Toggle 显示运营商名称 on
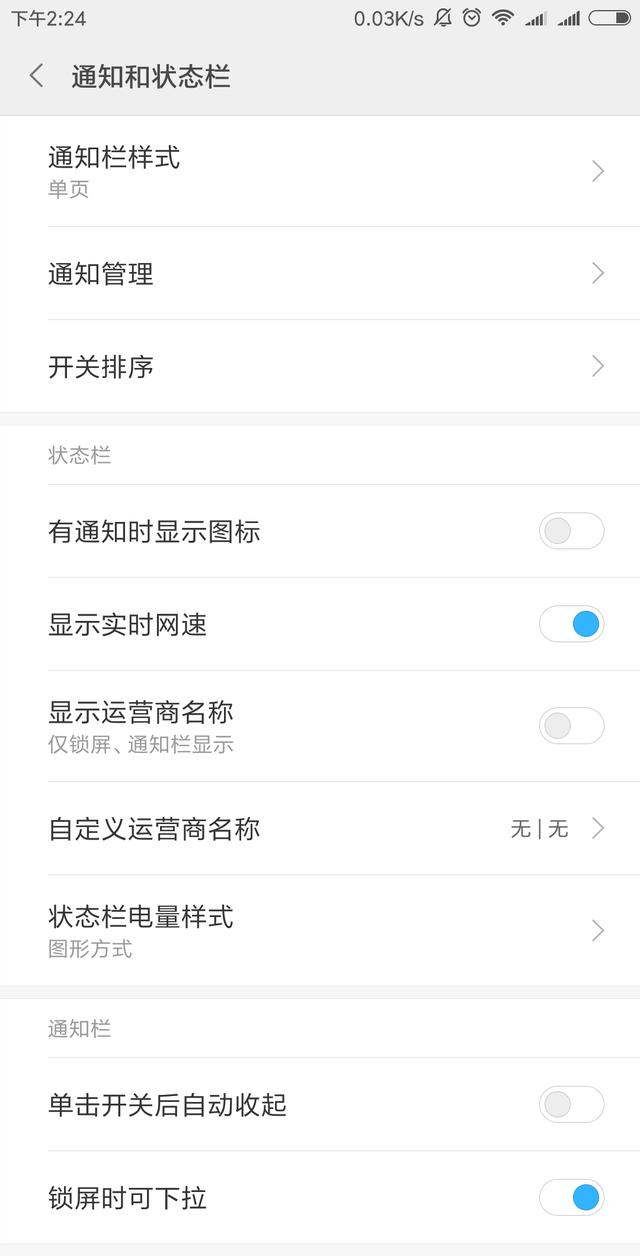 point(571,726)
